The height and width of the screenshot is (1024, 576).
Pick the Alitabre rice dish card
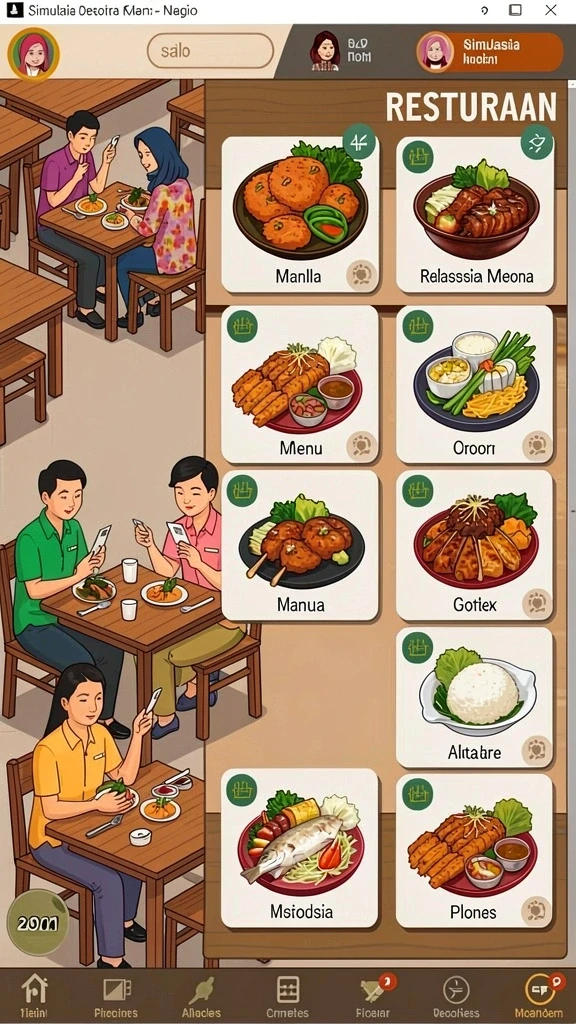475,697
